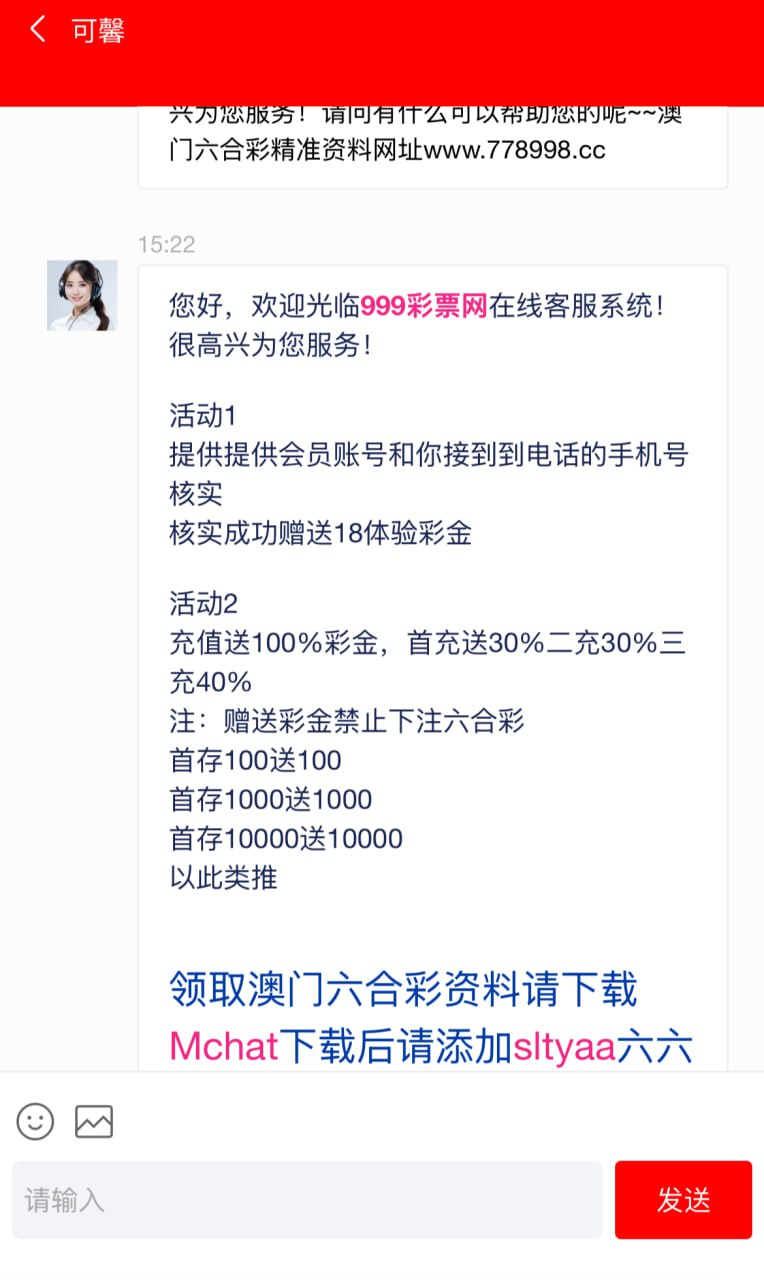This screenshot has height=1280, width=764.
Task: Tap the 发送 send button
Action: [x=683, y=1199]
